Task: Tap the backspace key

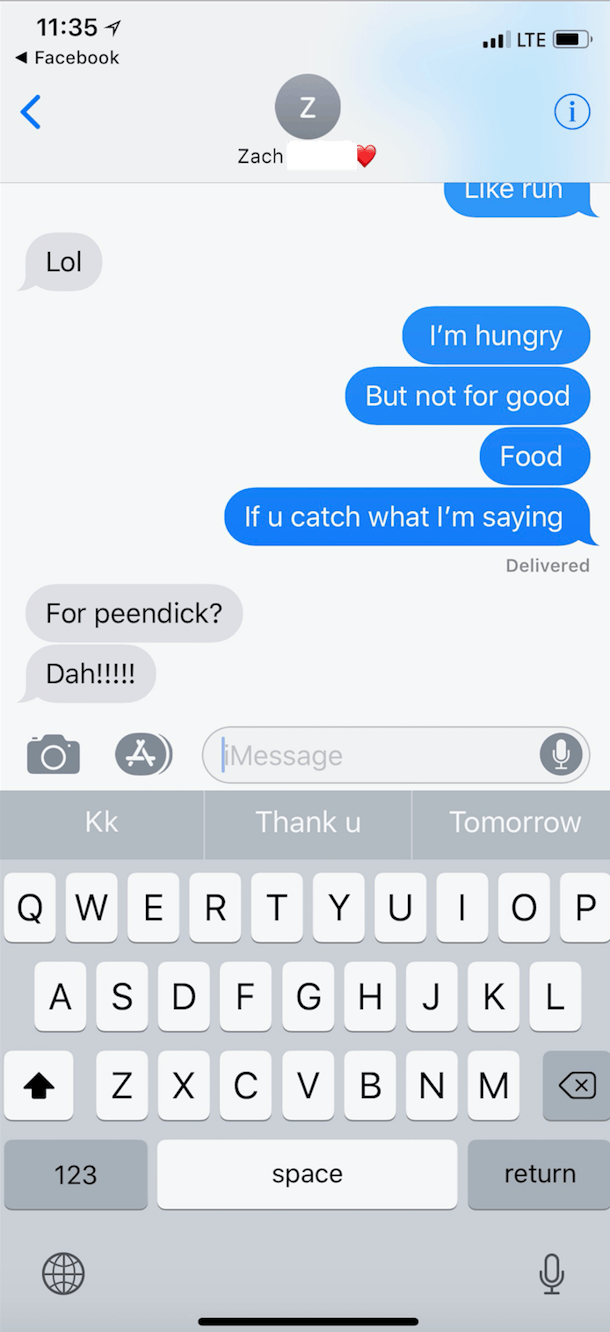Action: [576, 1085]
